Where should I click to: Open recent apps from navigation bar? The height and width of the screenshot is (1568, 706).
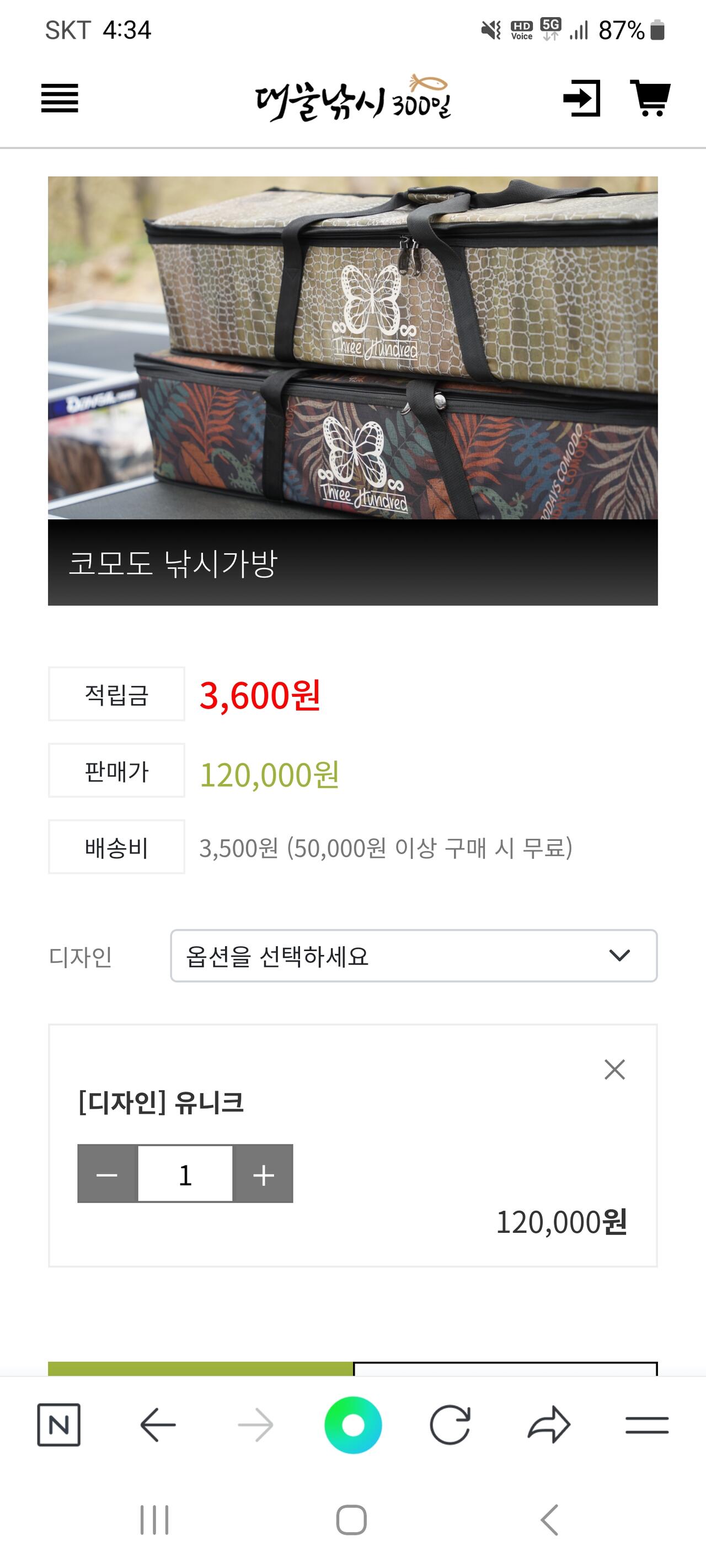click(155, 1520)
